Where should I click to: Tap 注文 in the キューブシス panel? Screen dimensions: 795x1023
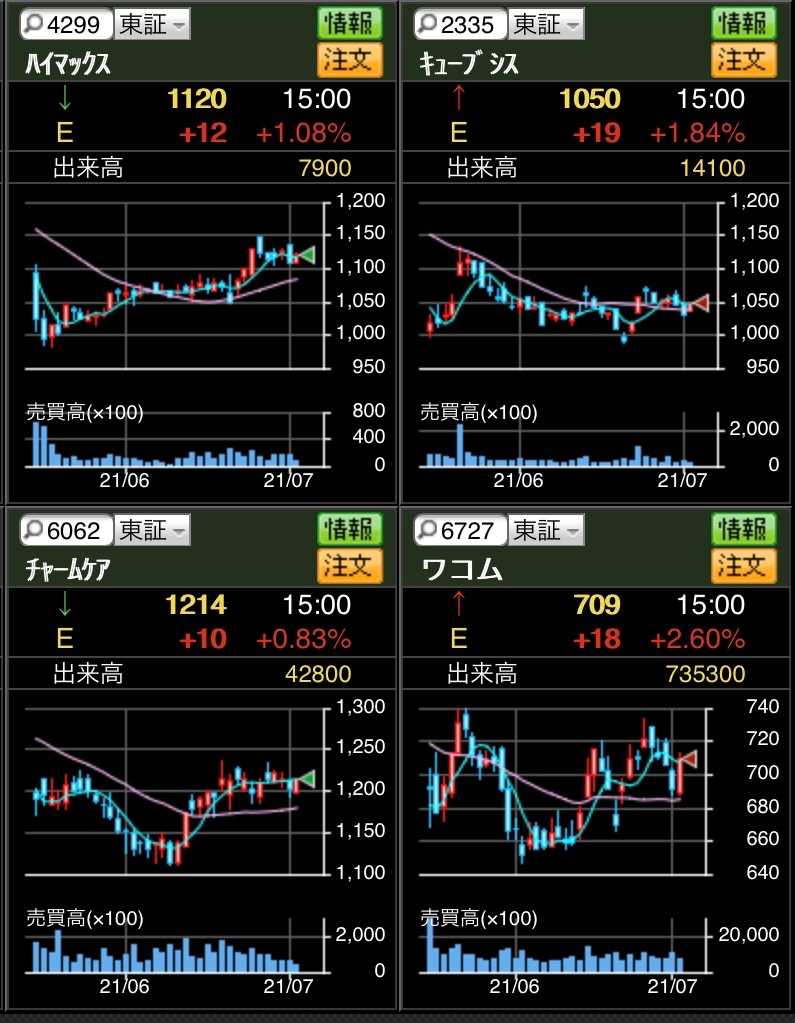(743, 60)
